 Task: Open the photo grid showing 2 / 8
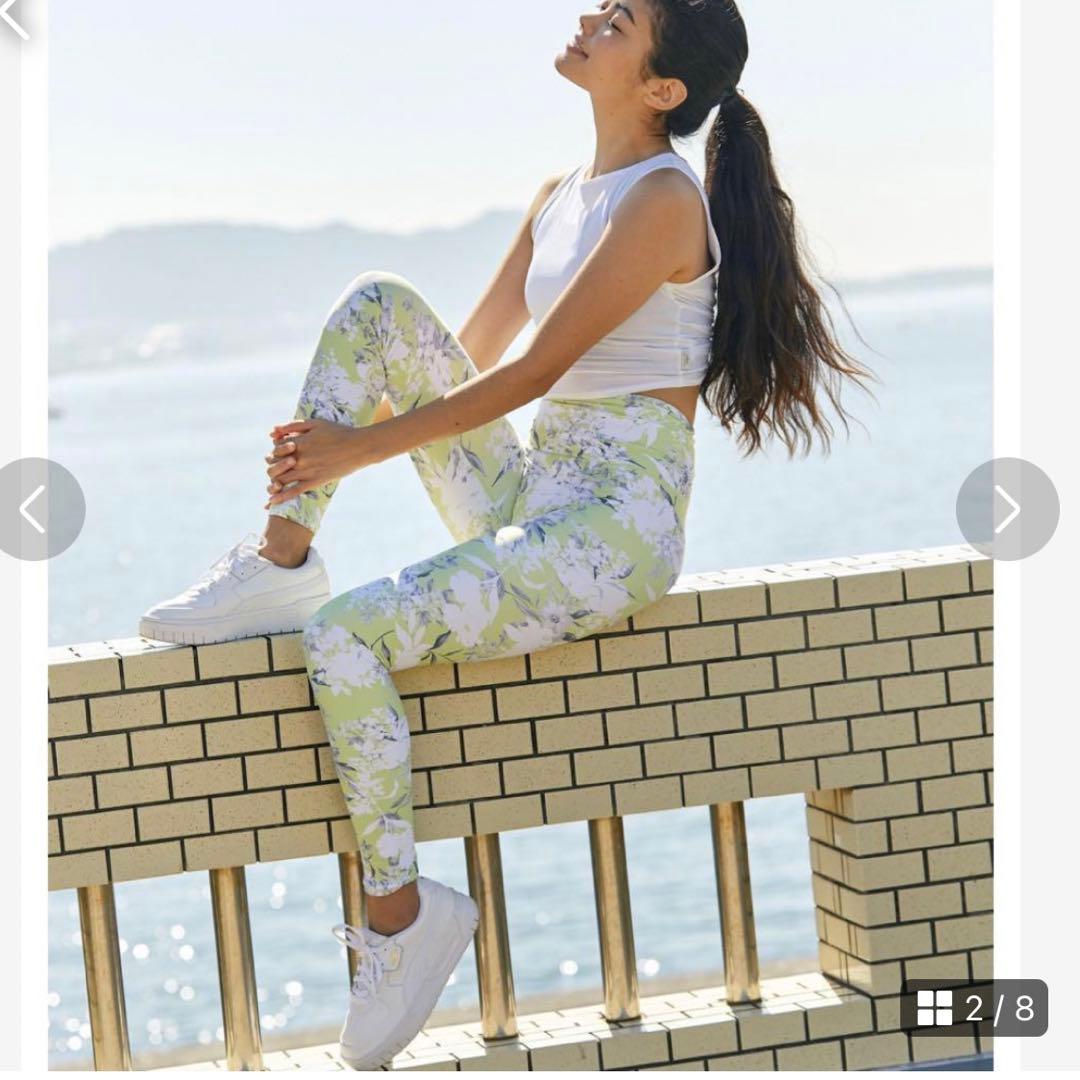(974, 1008)
